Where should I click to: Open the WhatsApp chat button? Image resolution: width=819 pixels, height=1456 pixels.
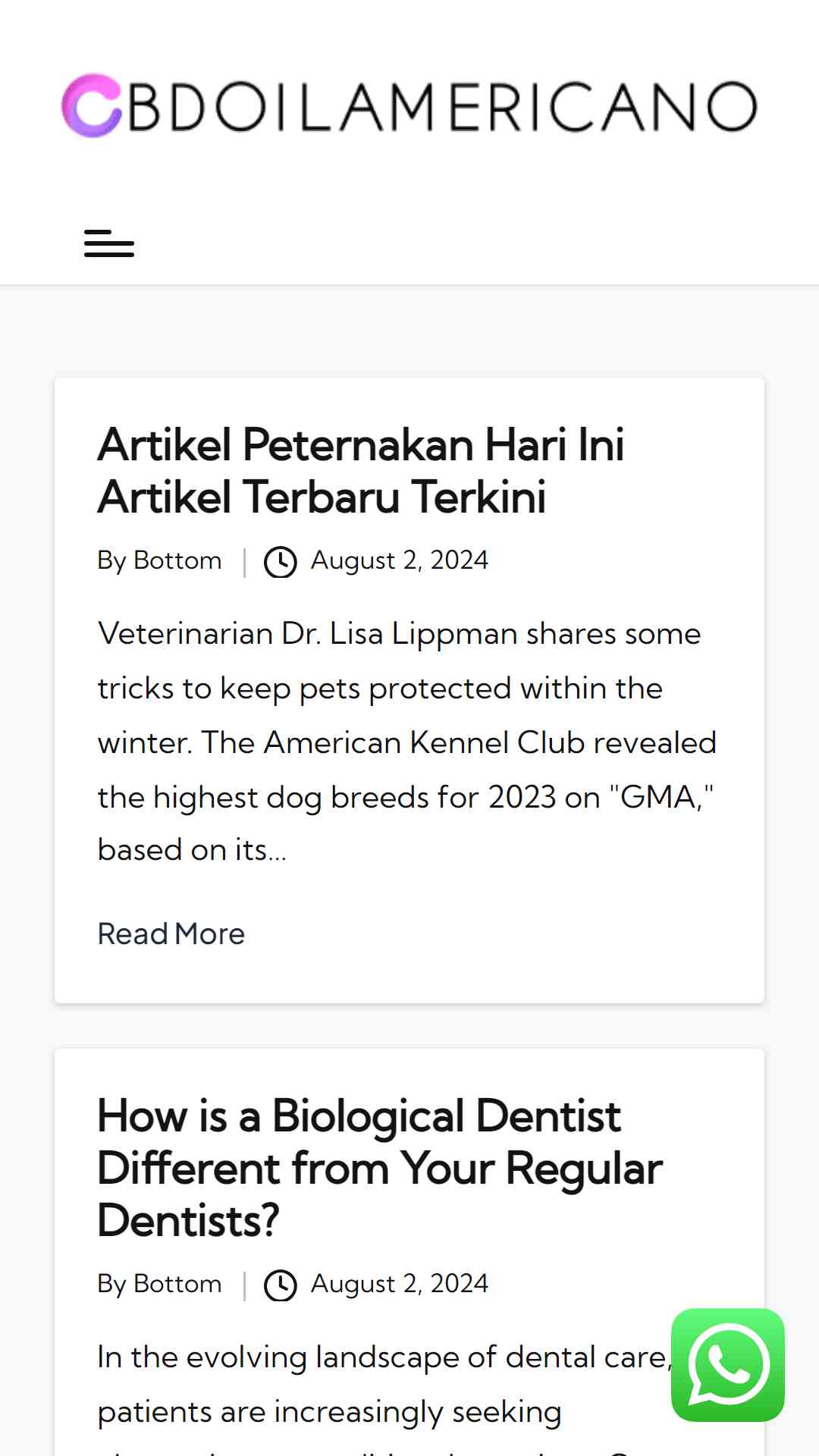point(728,1365)
